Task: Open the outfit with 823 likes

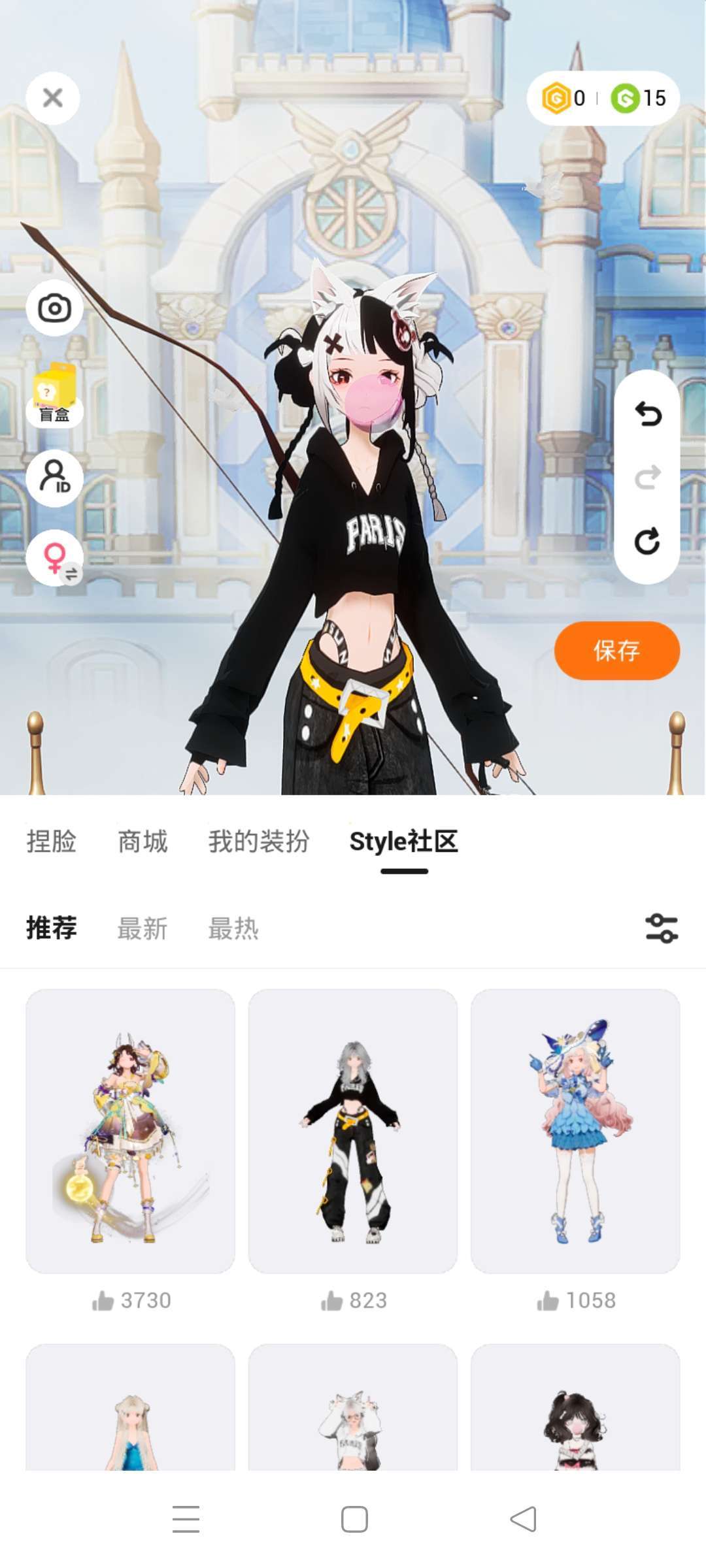Action: (x=353, y=1132)
